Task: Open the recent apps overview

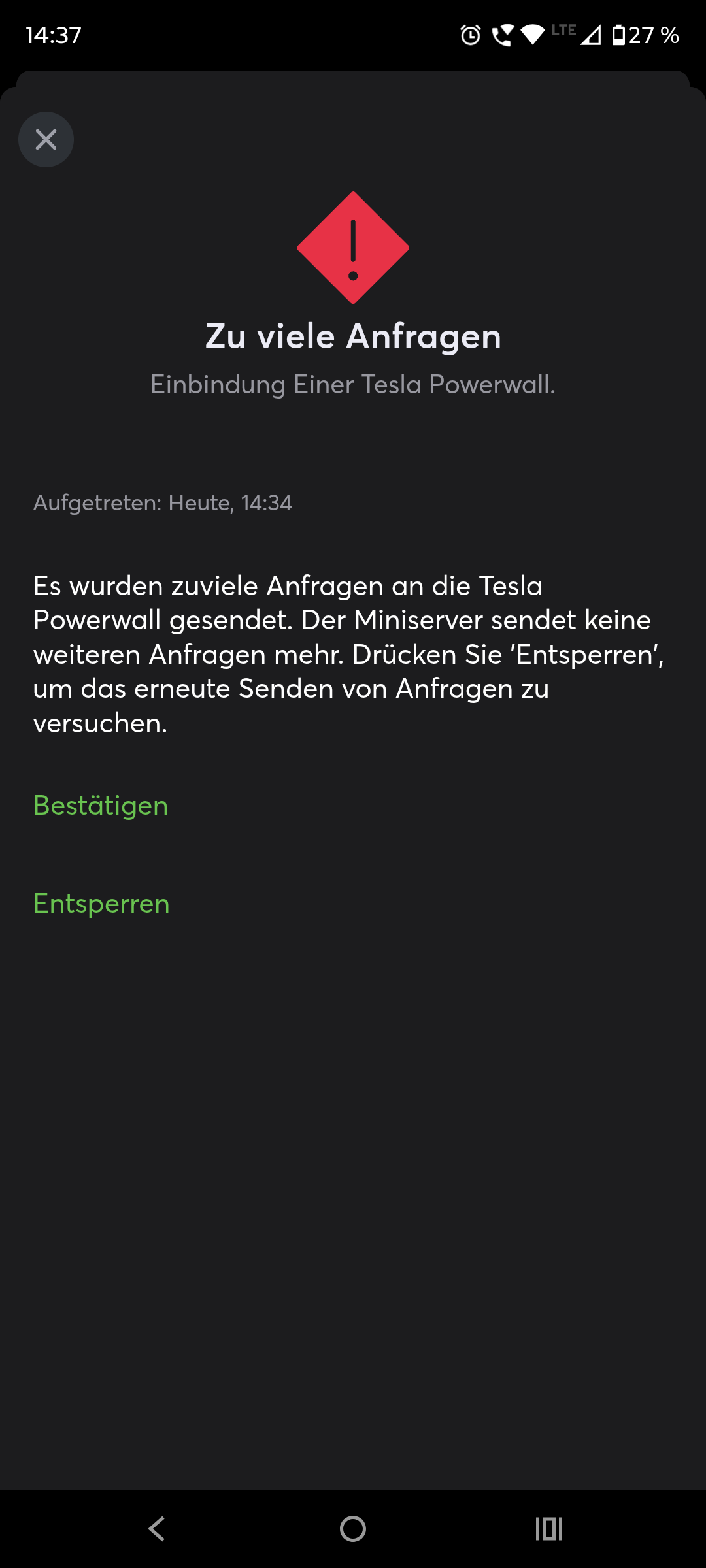Action: click(548, 1529)
